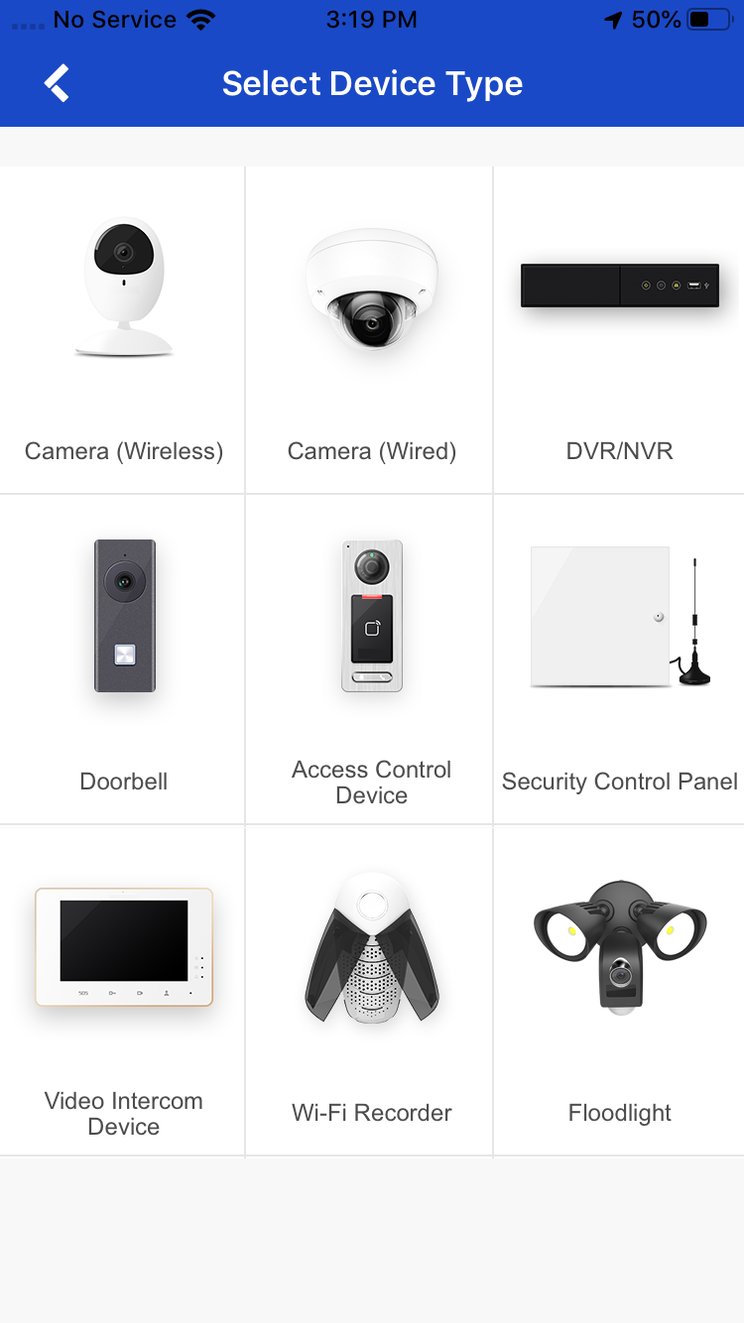Go back using the header arrow

(x=57, y=83)
